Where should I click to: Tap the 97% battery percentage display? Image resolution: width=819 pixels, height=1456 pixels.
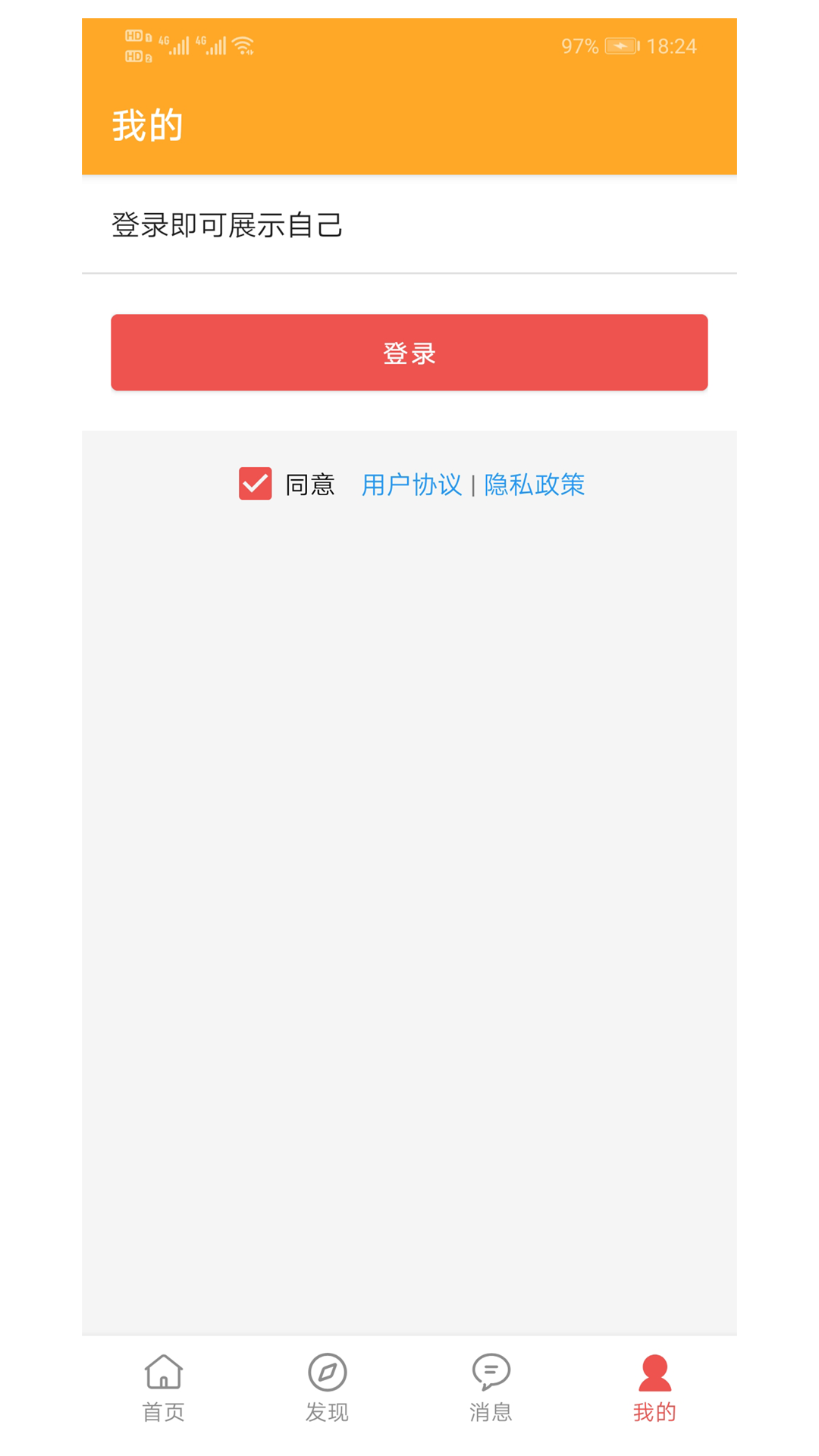[578, 46]
